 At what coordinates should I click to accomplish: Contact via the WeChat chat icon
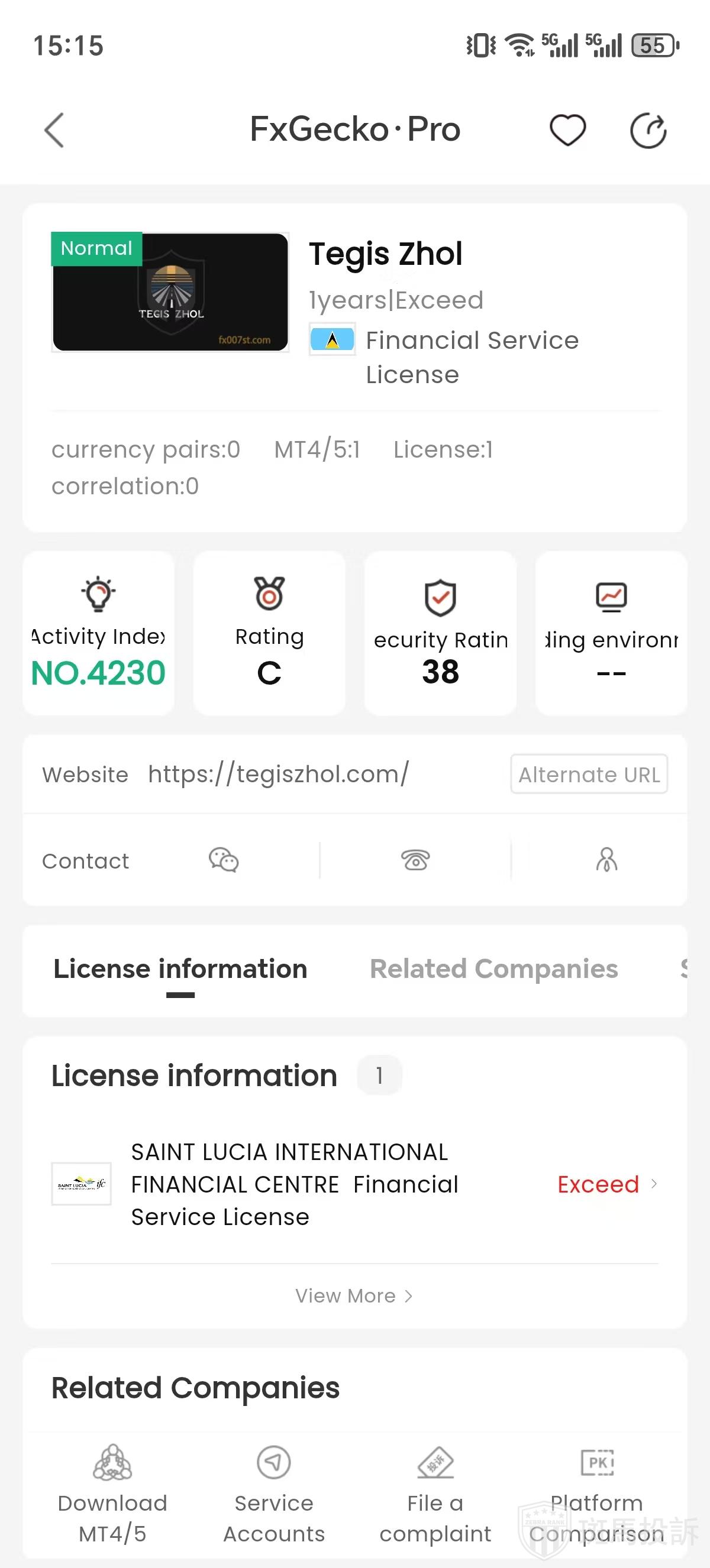(224, 860)
